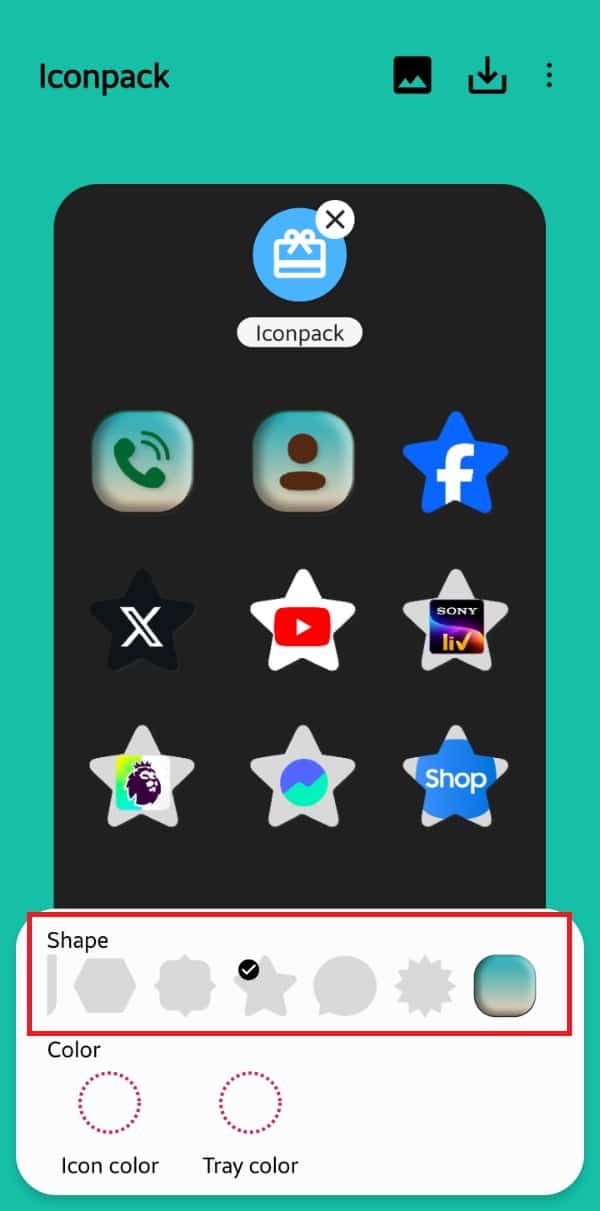The height and width of the screenshot is (1211, 600).
Task: Tap the phone app icon
Action: (142, 462)
